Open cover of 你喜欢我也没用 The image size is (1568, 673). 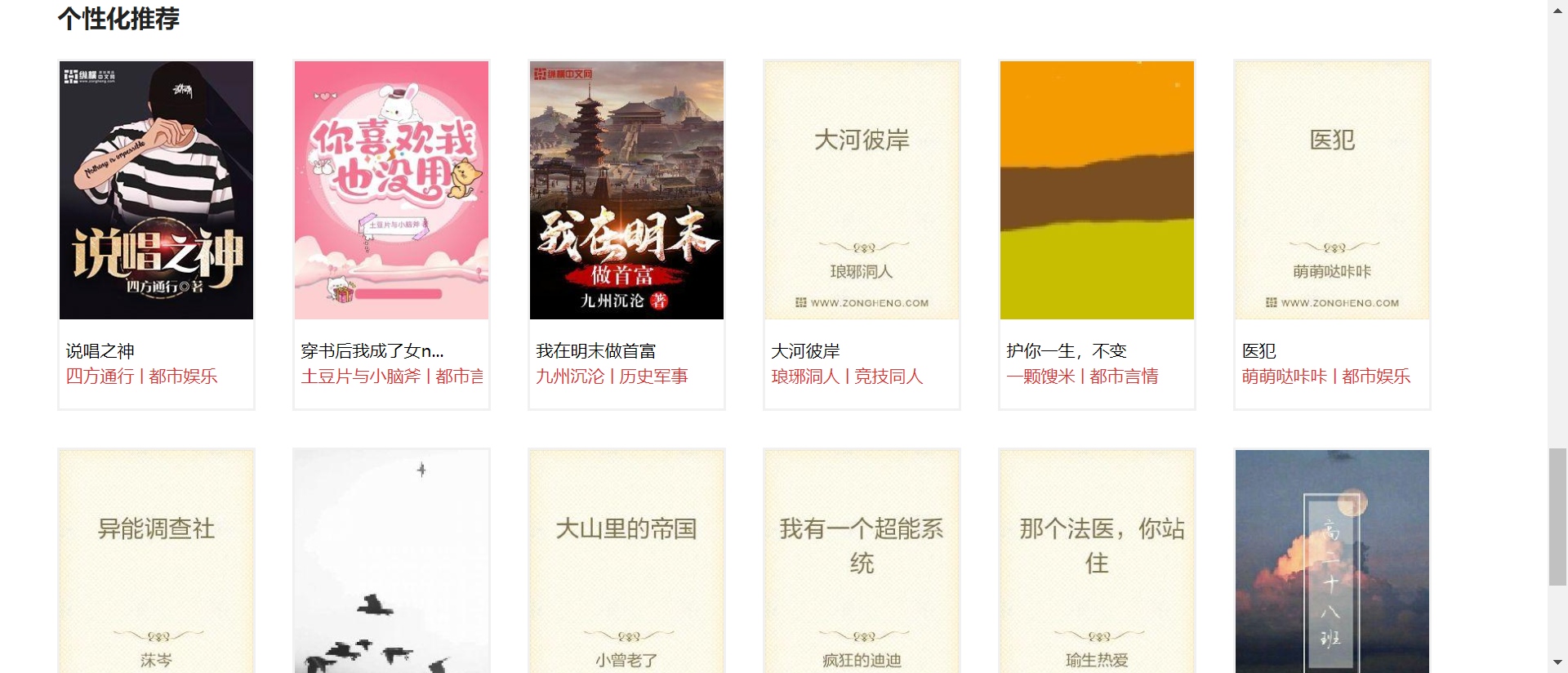[391, 189]
